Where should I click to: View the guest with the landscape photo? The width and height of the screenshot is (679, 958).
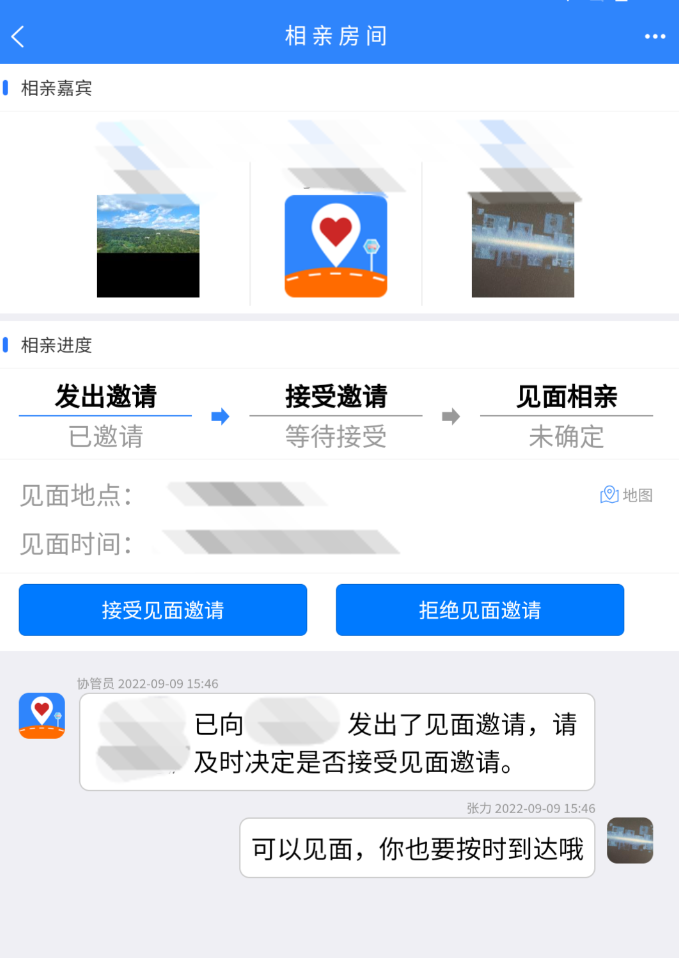(148, 246)
